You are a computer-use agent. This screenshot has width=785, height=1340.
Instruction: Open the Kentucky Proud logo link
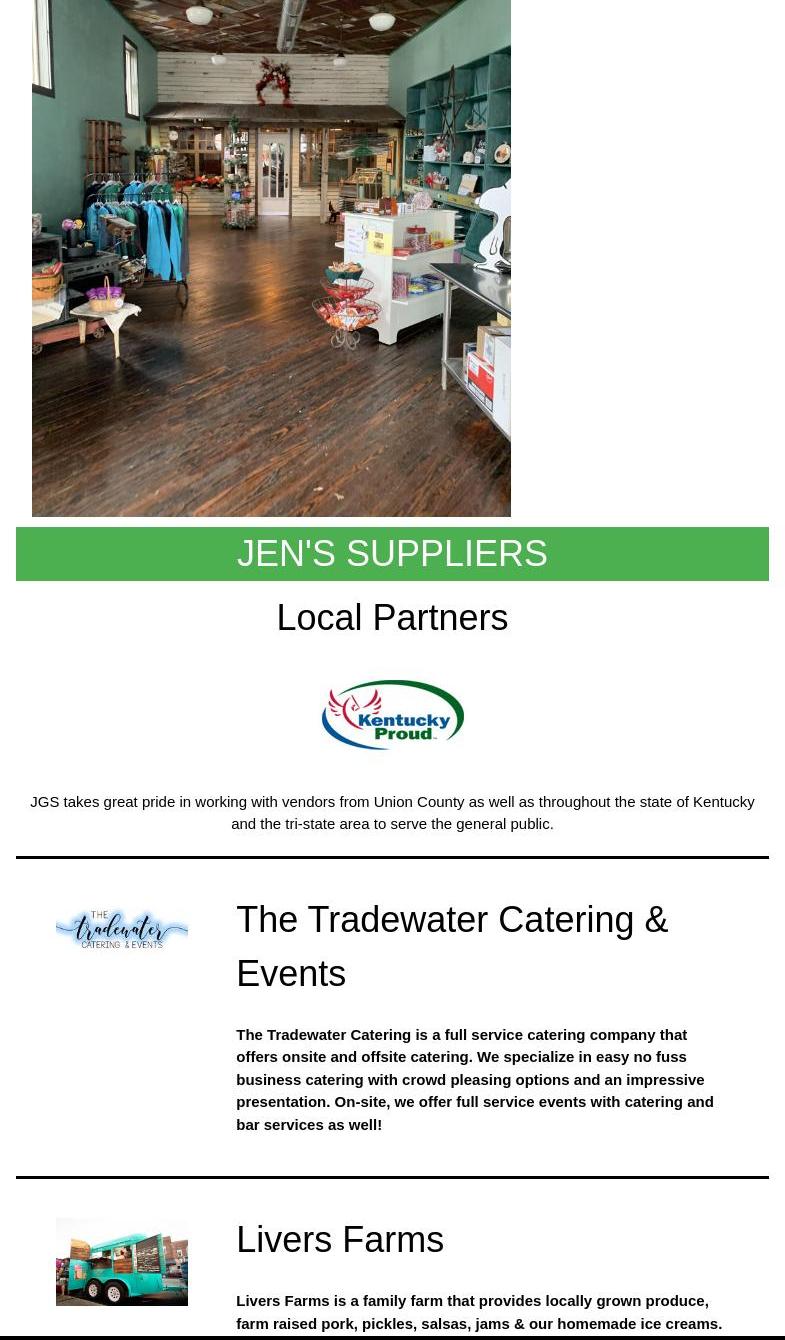[x=392, y=715]
